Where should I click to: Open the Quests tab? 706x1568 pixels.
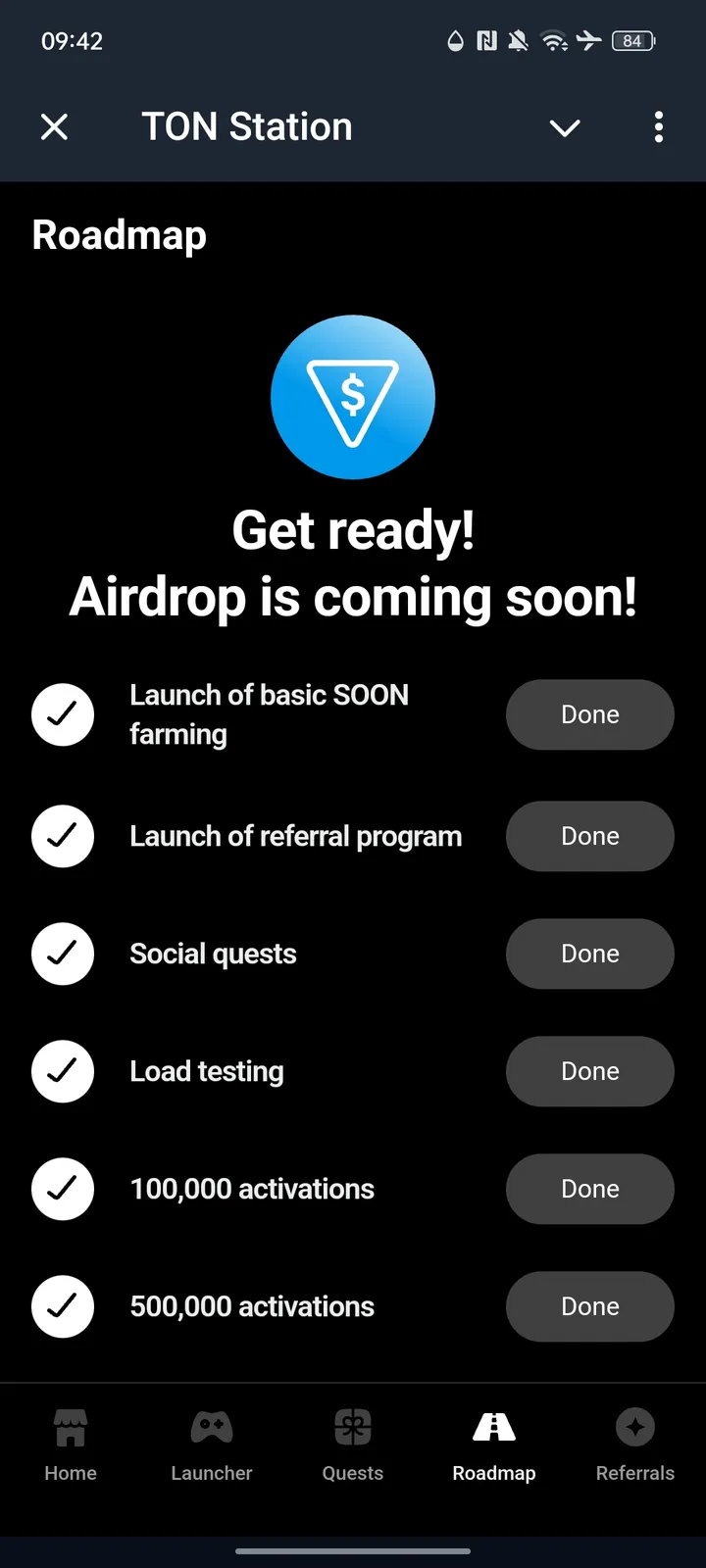click(353, 1445)
